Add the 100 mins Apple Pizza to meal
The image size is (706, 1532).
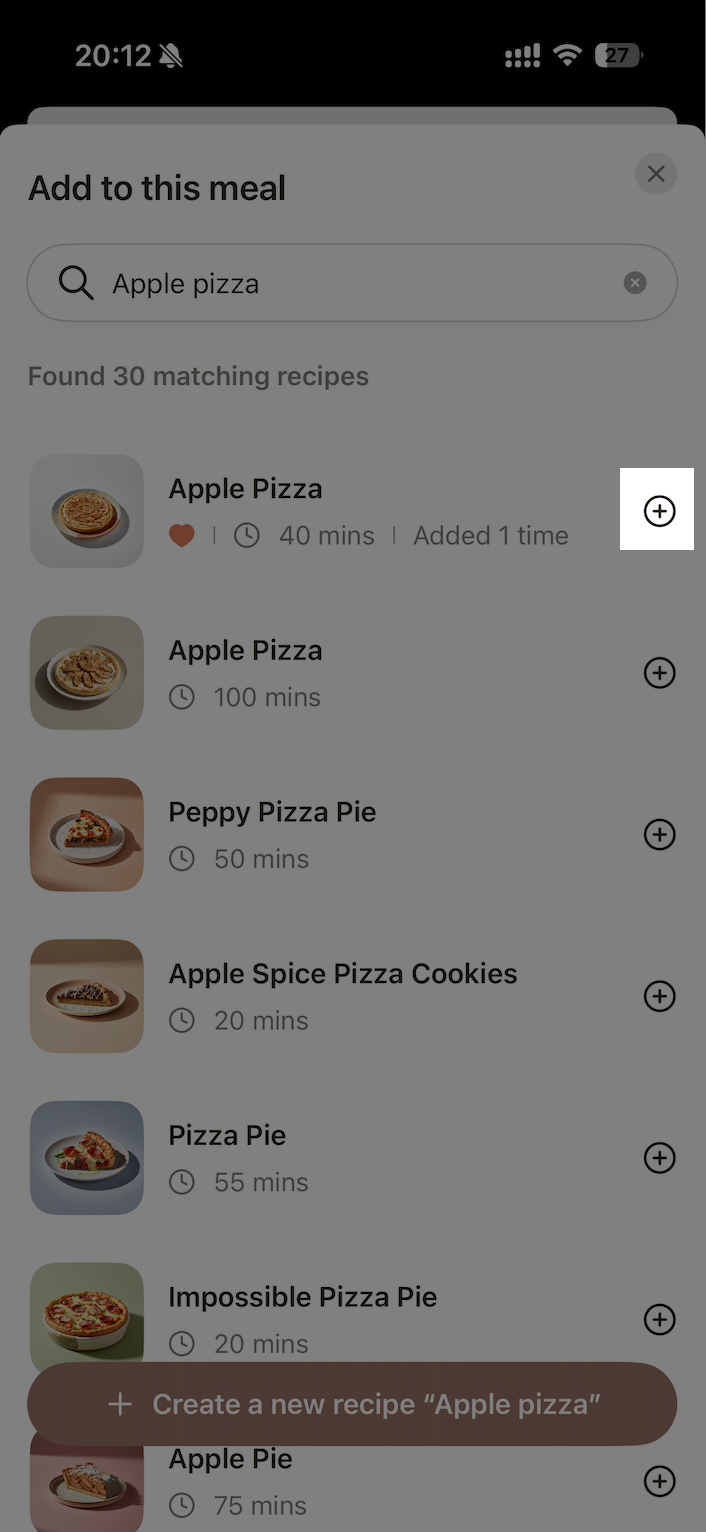click(659, 673)
